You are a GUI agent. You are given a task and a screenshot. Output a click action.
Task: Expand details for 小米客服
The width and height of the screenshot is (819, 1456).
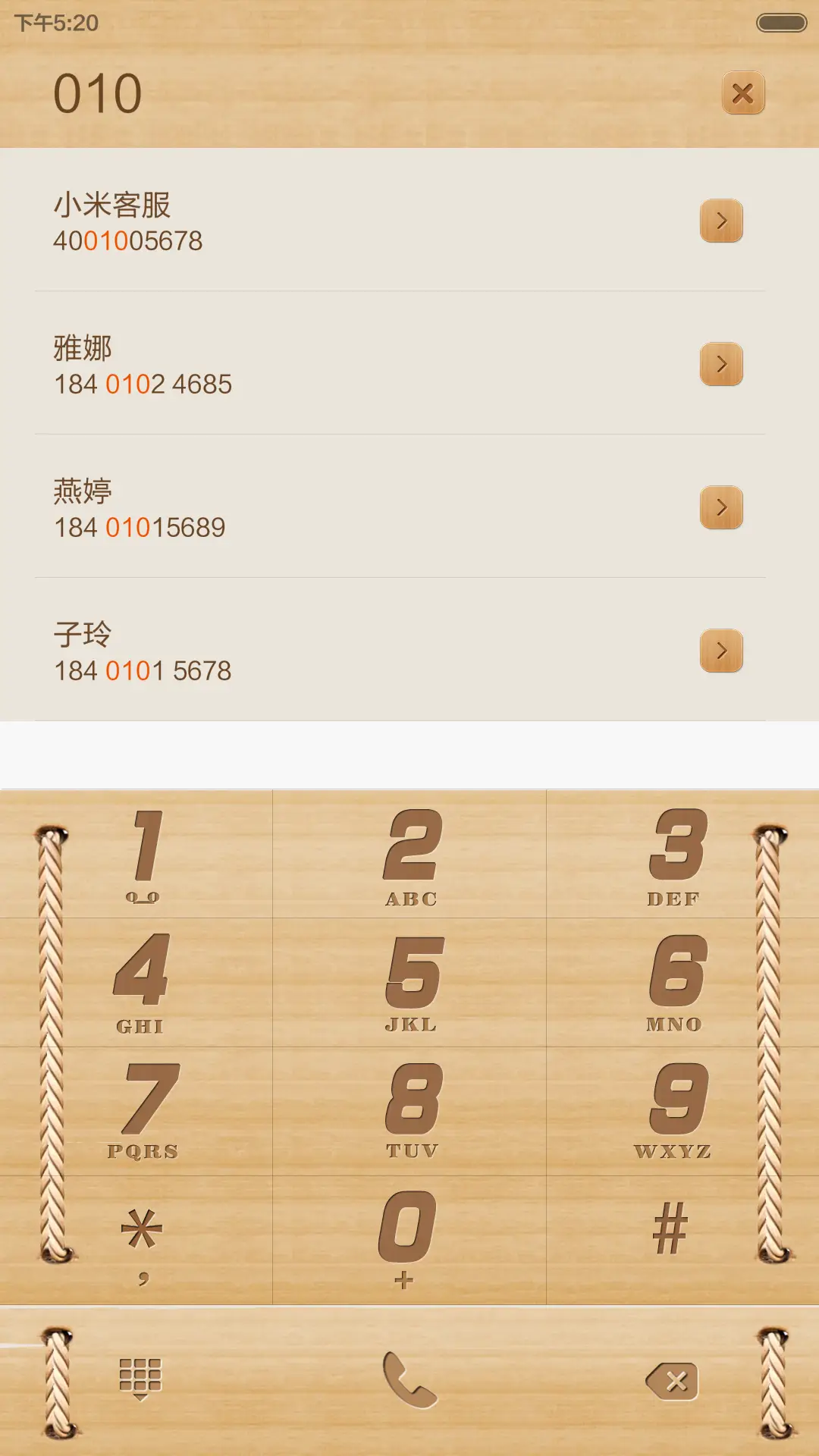pos(721,221)
